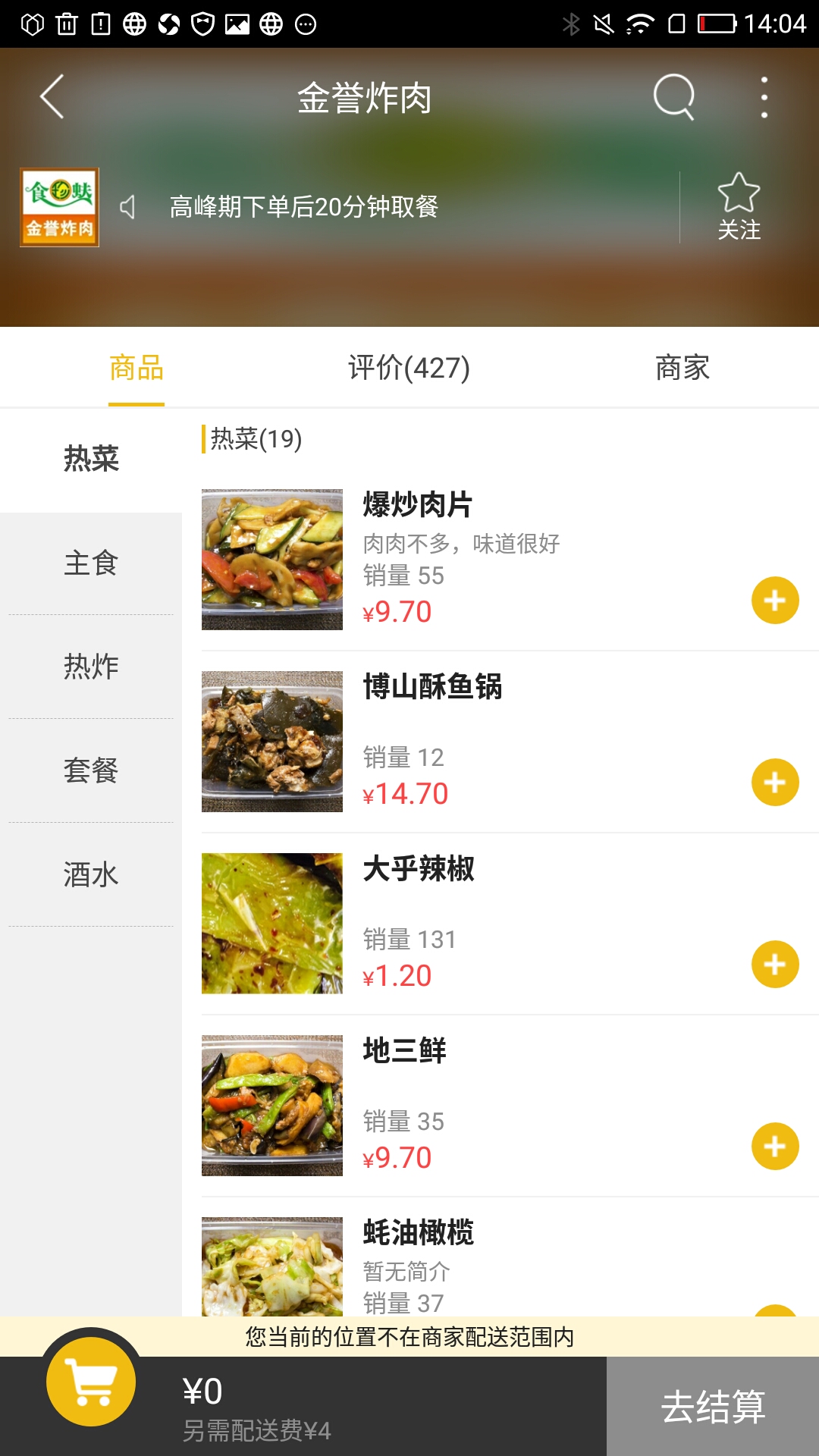This screenshot has height=1456, width=819.
Task: Add 地三鲜 to the cart
Action: 774,1146
